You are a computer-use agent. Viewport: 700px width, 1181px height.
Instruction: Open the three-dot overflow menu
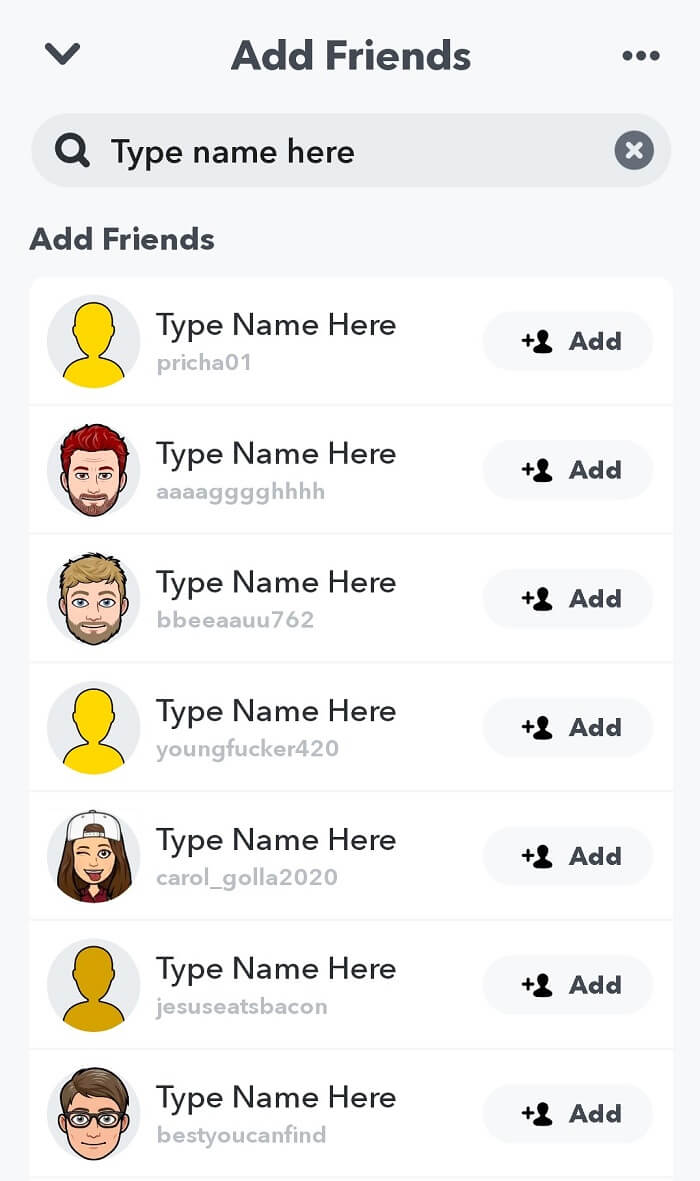pyautogui.click(x=640, y=56)
